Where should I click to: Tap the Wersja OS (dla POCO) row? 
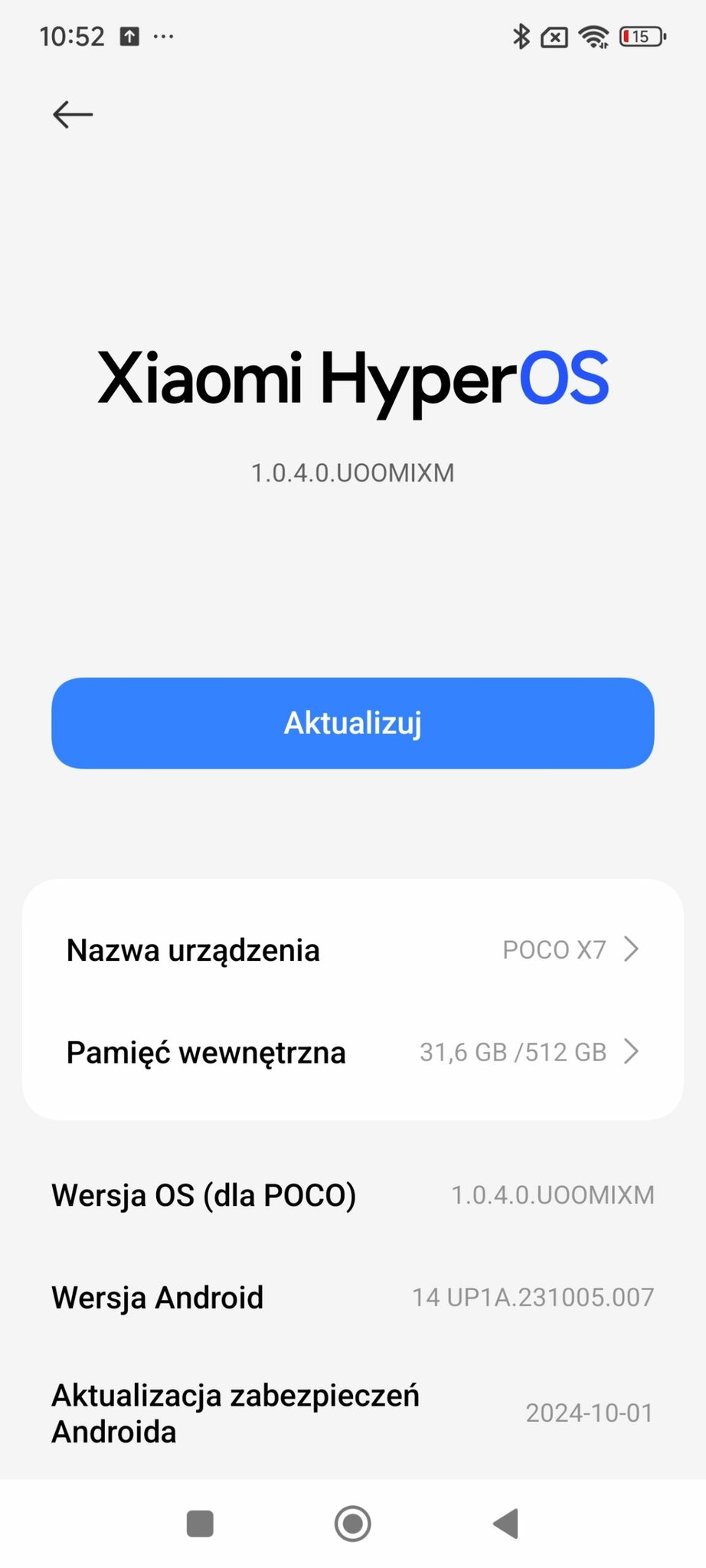point(353,1195)
